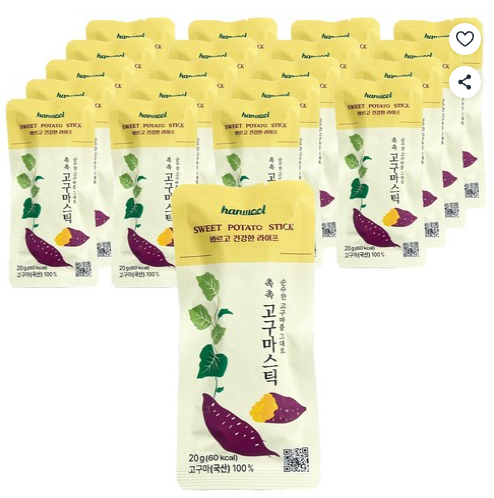Add product to wishlist with heart icon

tap(465, 39)
